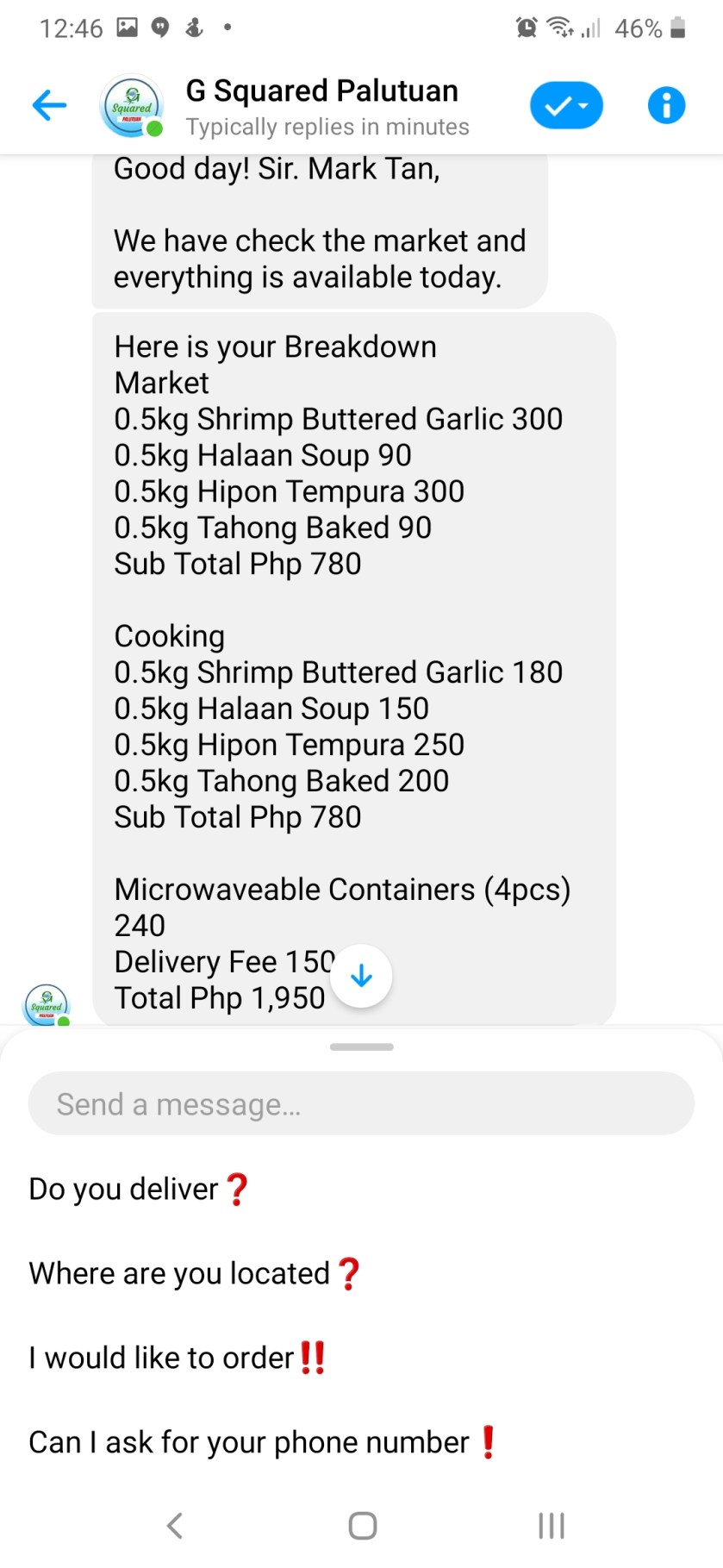Send the 'Do you deliver?' quick reply
The height and width of the screenshot is (1568, 723).
click(138, 1188)
